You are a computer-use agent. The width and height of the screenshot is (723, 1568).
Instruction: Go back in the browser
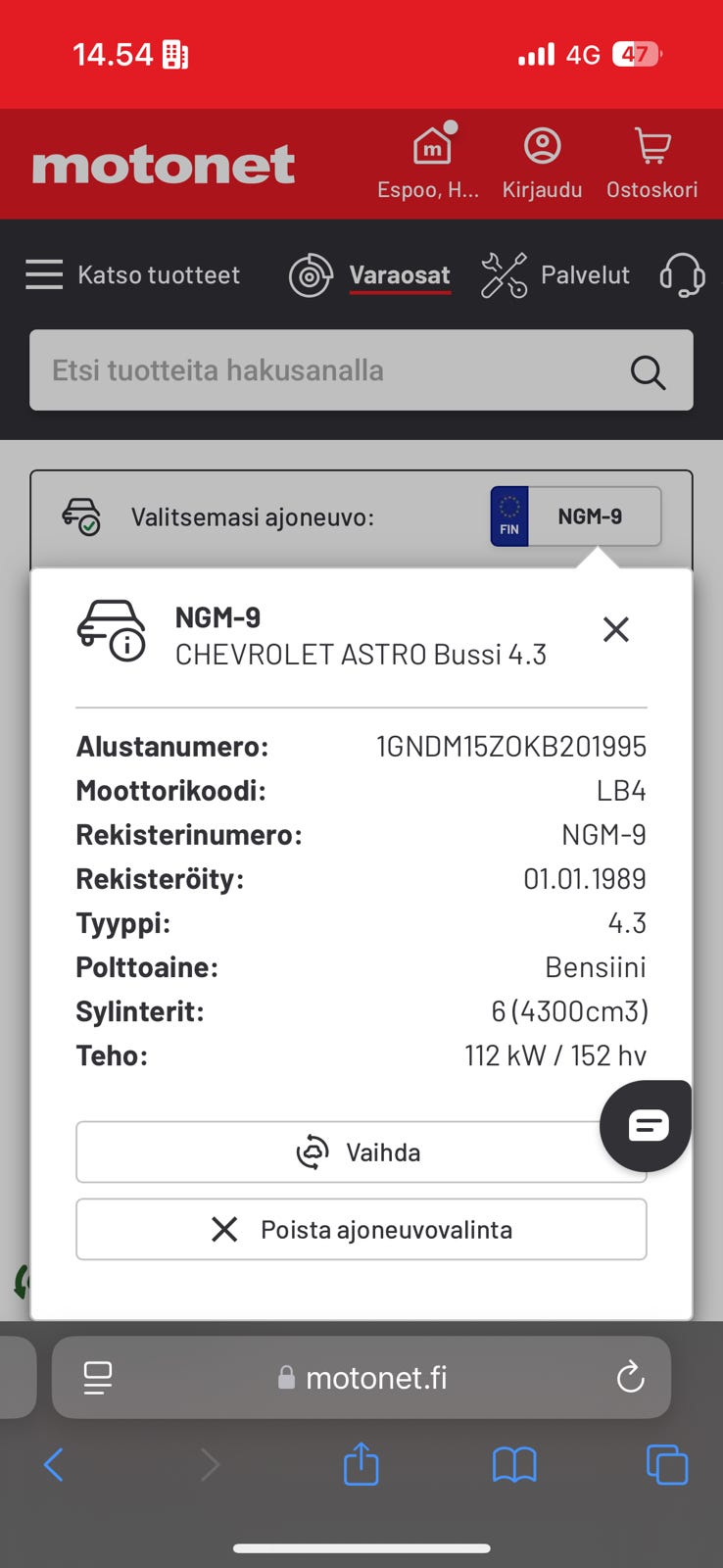coord(54,1465)
